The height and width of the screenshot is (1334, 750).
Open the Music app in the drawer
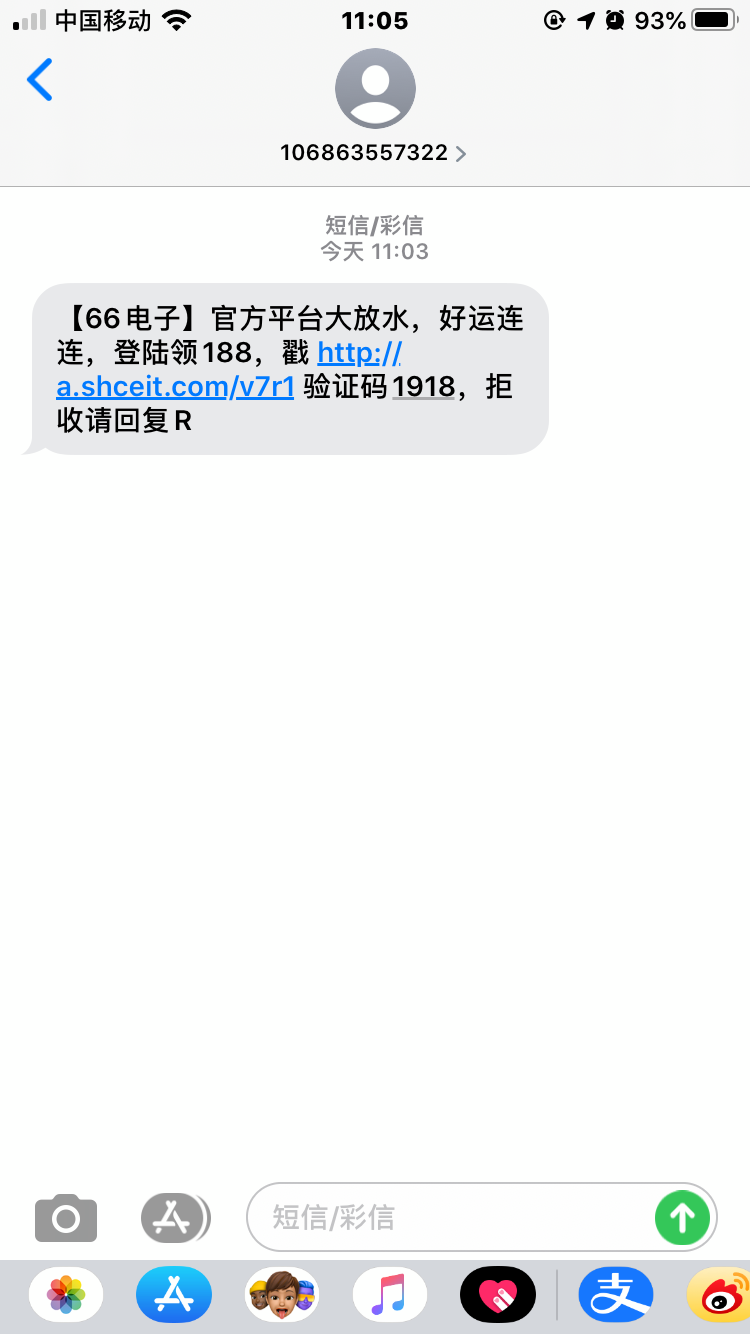[390, 1295]
